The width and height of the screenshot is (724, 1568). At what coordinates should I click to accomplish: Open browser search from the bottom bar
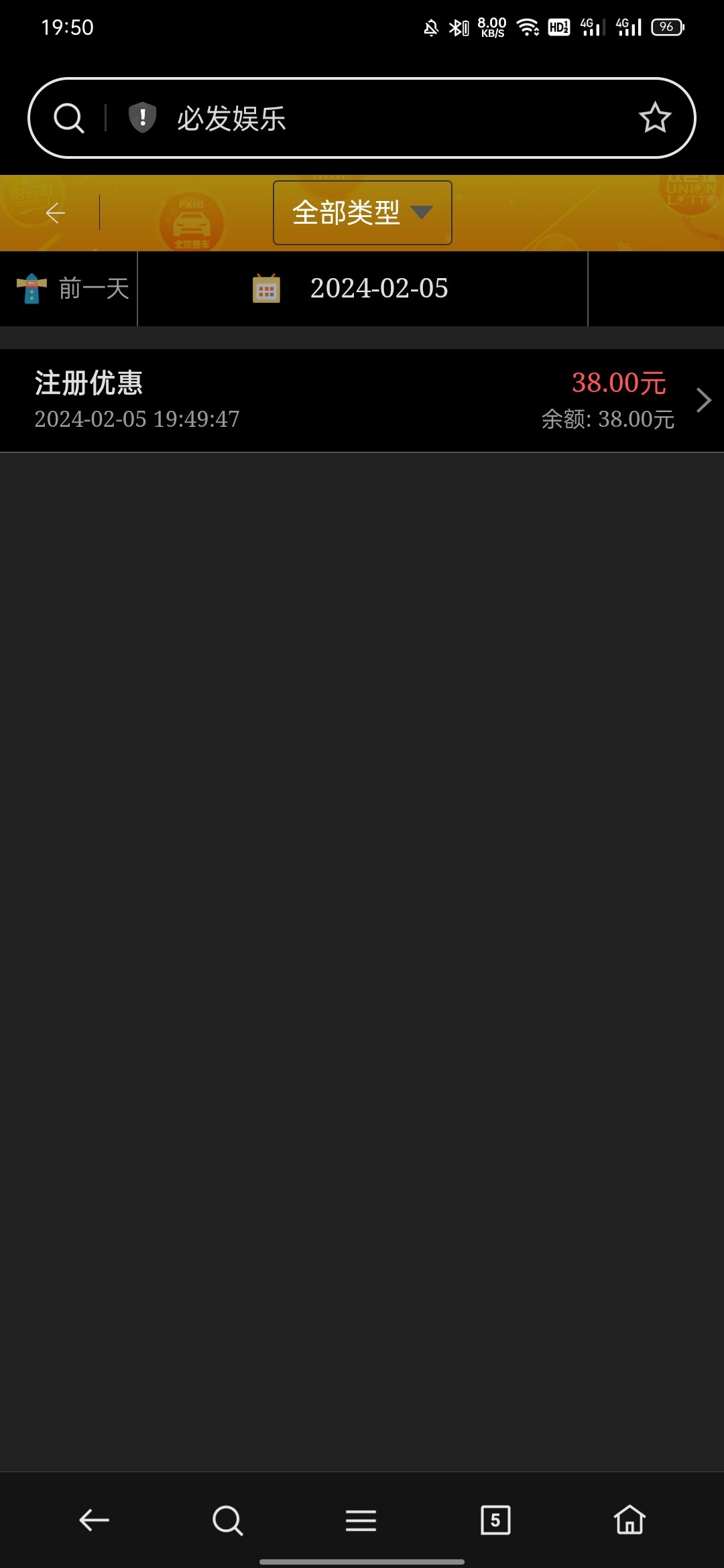click(x=227, y=1520)
